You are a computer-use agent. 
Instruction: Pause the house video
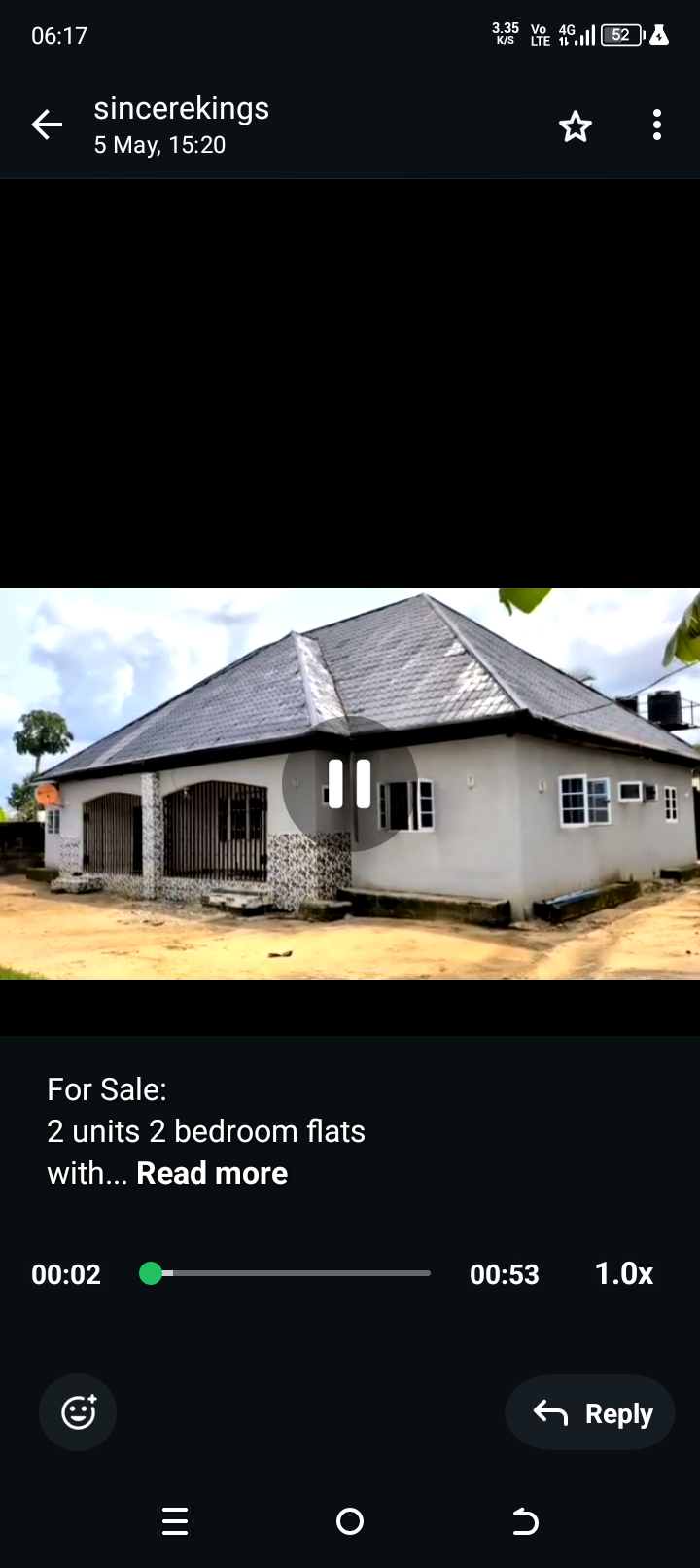coord(350,784)
